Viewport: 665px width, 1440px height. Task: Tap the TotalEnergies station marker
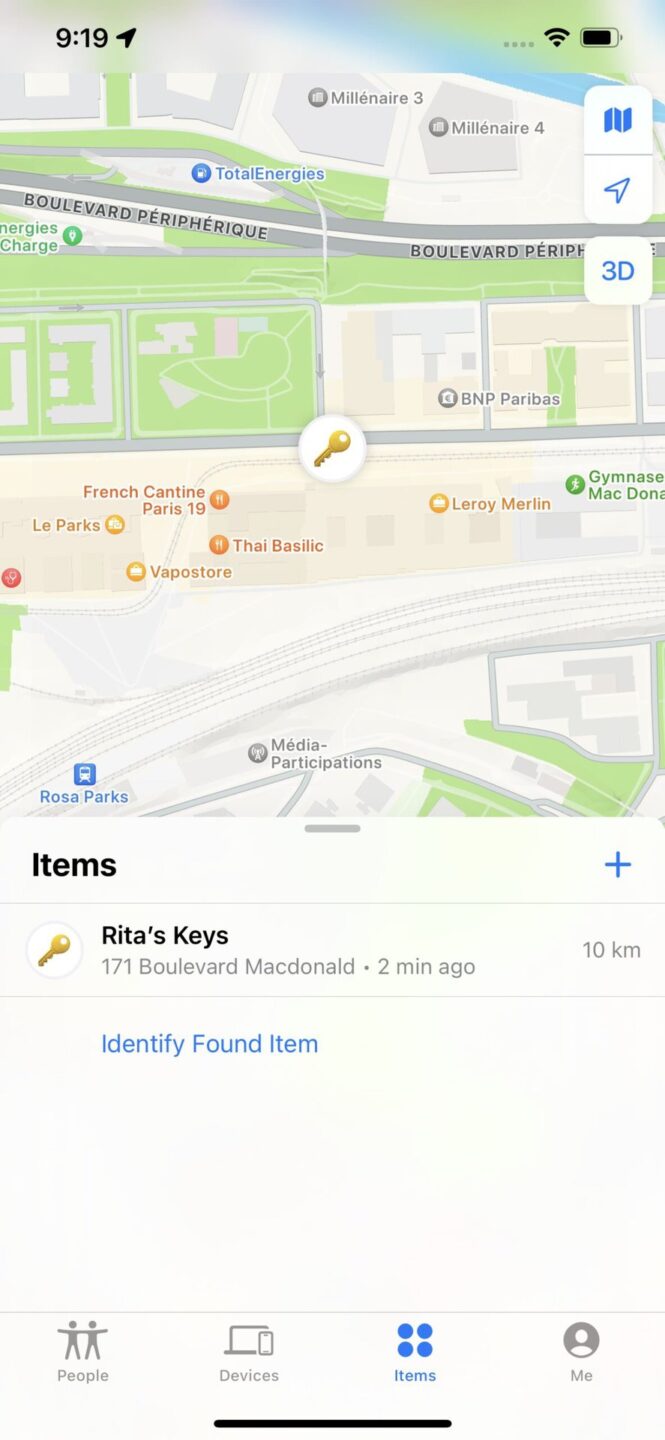pyautogui.click(x=201, y=173)
